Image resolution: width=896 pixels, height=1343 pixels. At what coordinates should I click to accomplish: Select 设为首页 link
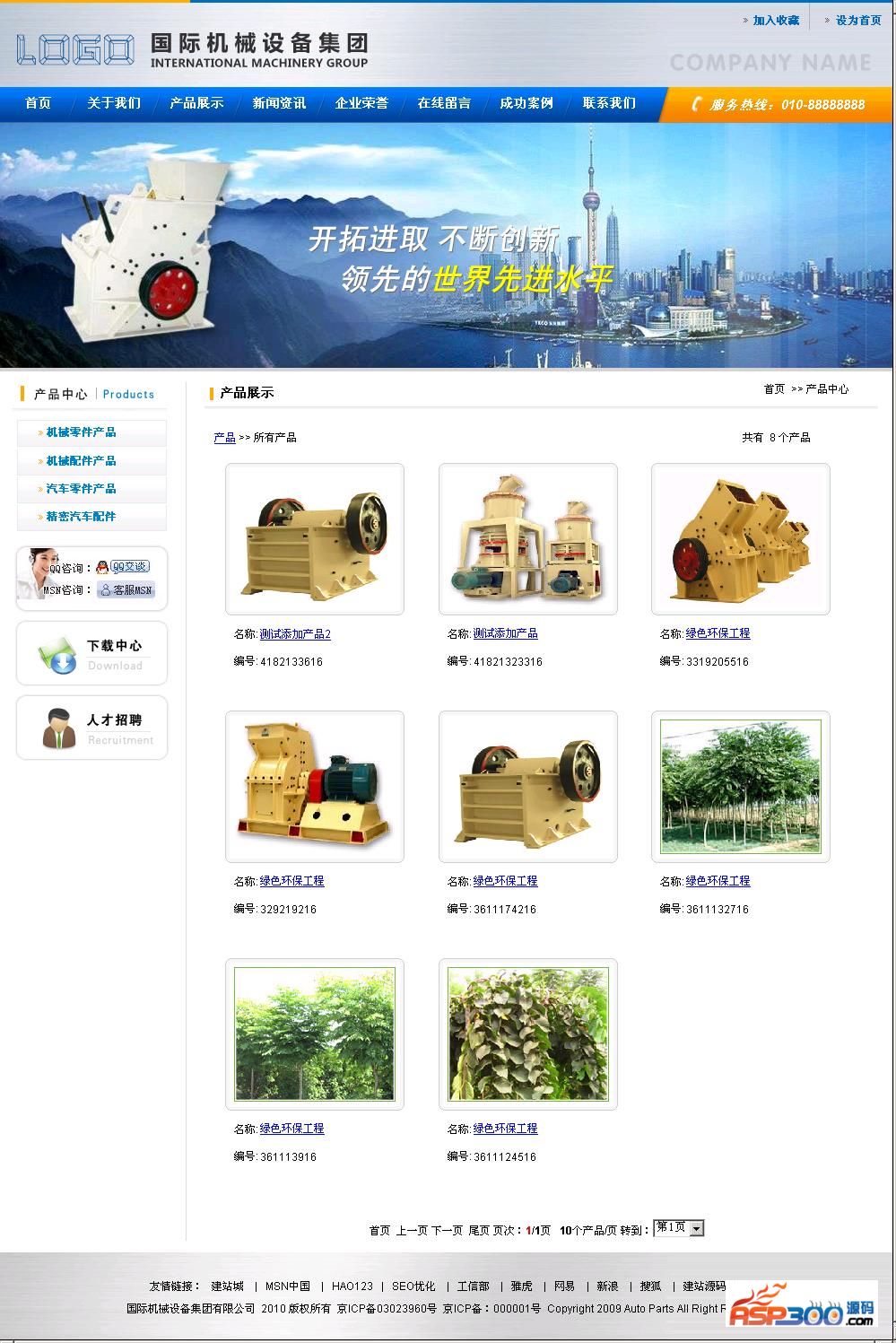858,20
